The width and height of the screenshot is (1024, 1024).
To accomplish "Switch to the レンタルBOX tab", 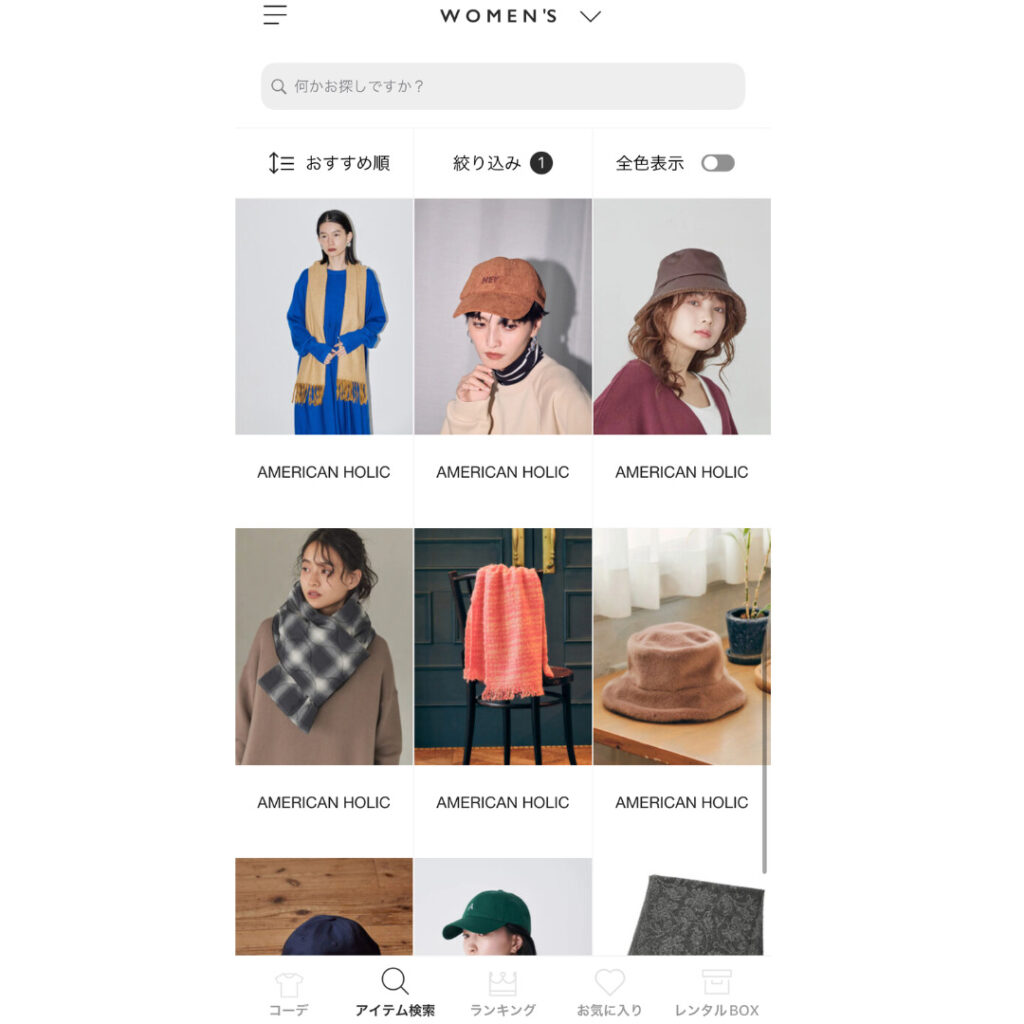I will tap(716, 993).
